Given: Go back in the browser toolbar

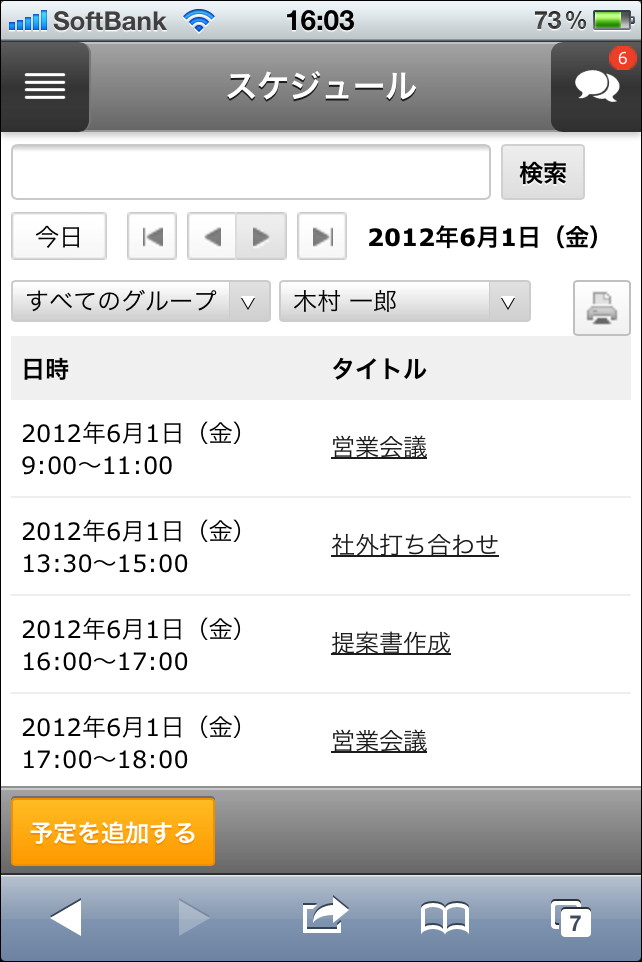Looking at the screenshot, I should [x=65, y=917].
